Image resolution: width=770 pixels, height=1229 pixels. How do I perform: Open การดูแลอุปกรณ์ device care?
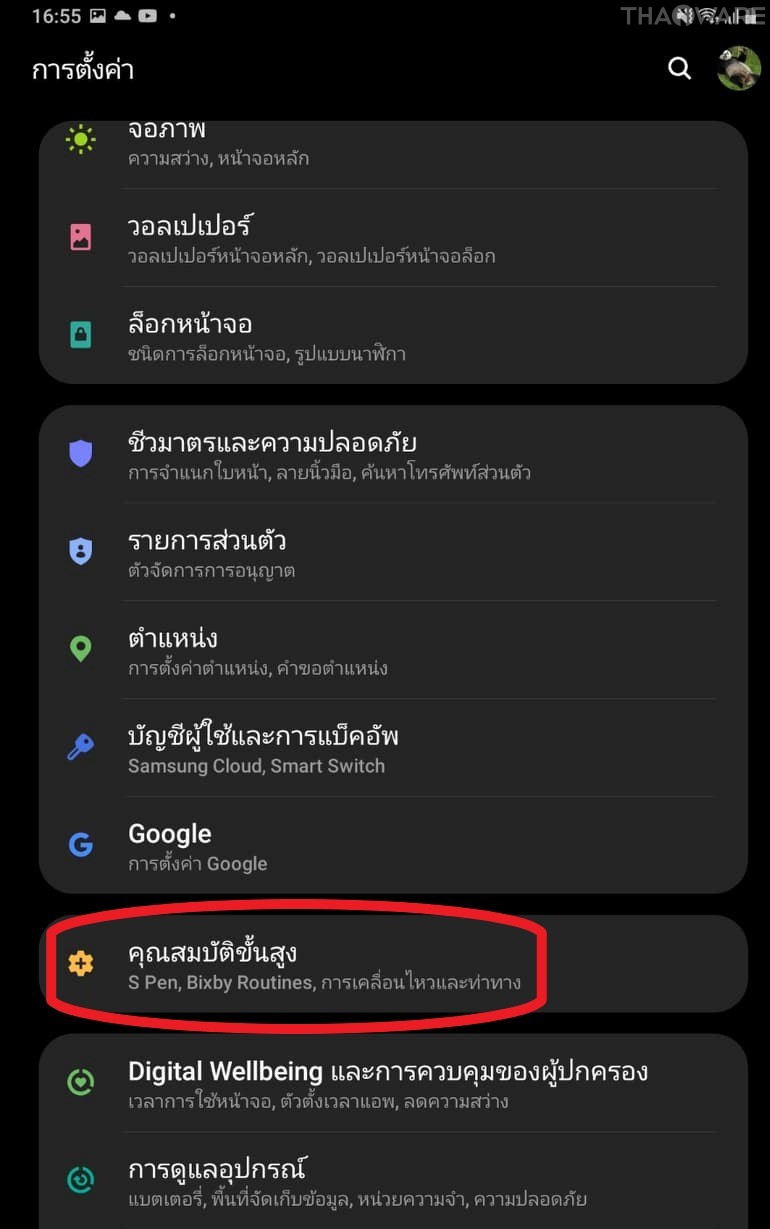pyautogui.click(x=393, y=1181)
